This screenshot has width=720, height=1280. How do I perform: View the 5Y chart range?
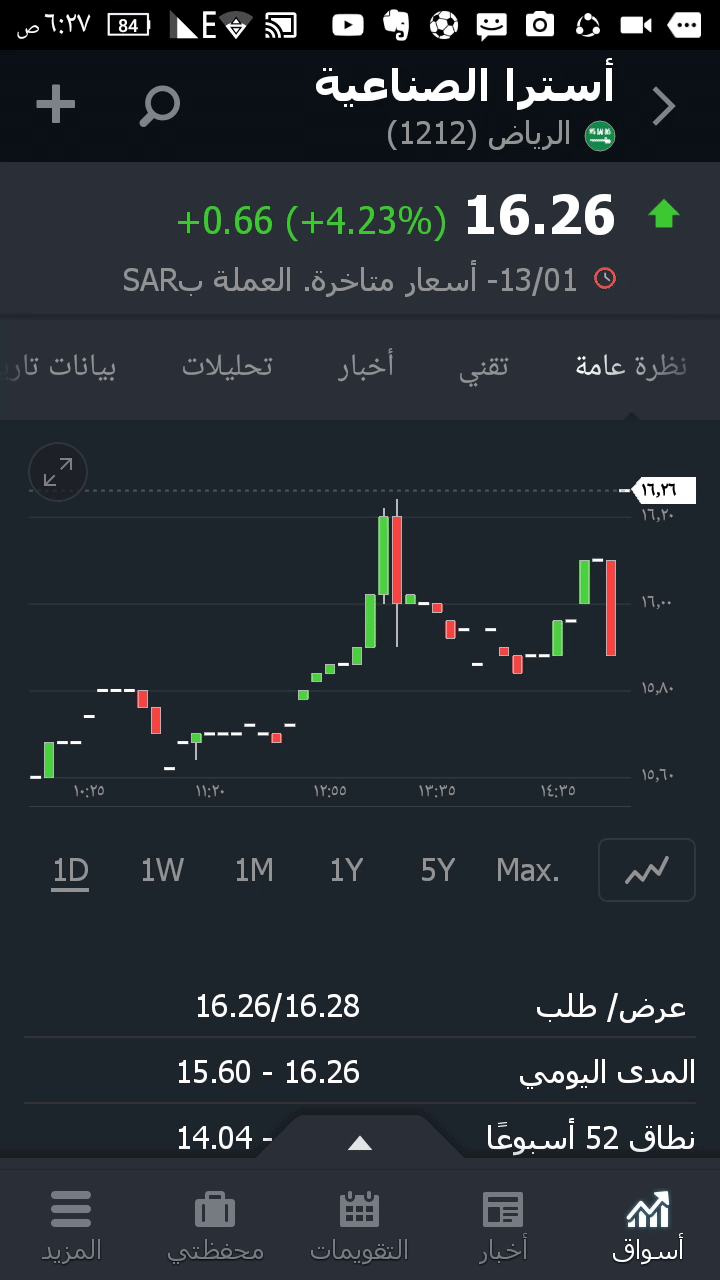click(438, 871)
